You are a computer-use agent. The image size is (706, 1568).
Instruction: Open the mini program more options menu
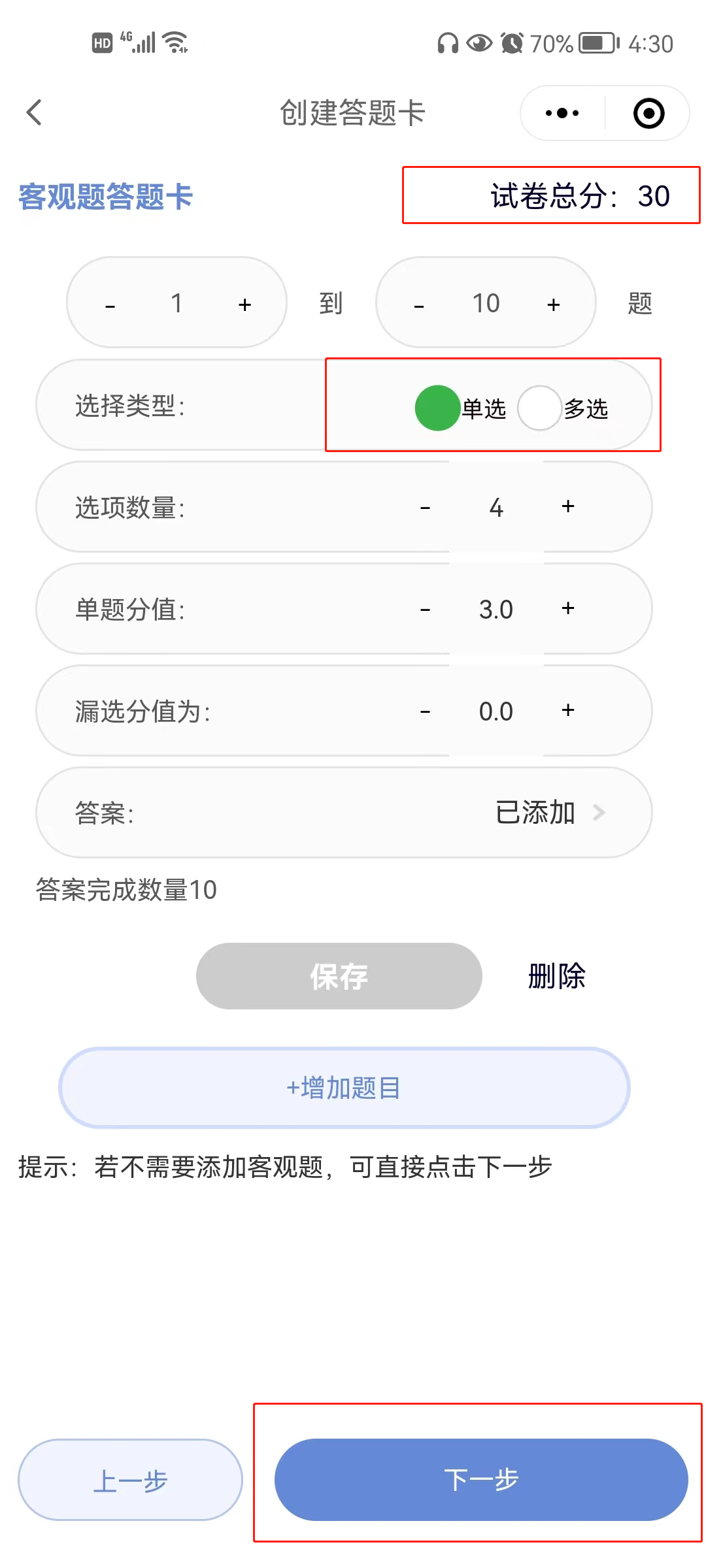(x=562, y=113)
